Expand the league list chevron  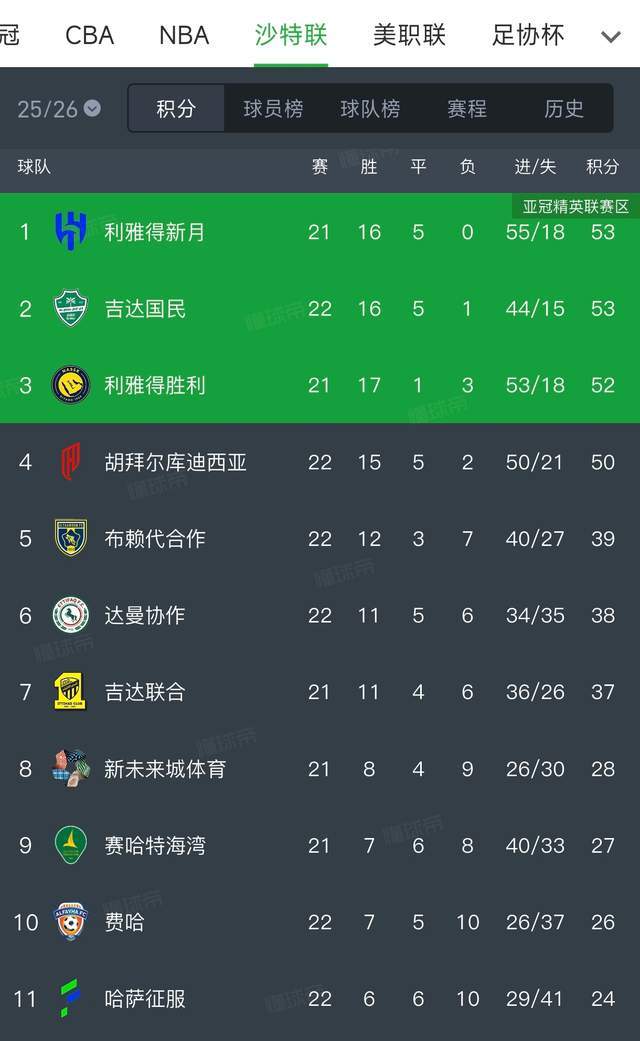(x=610, y=37)
